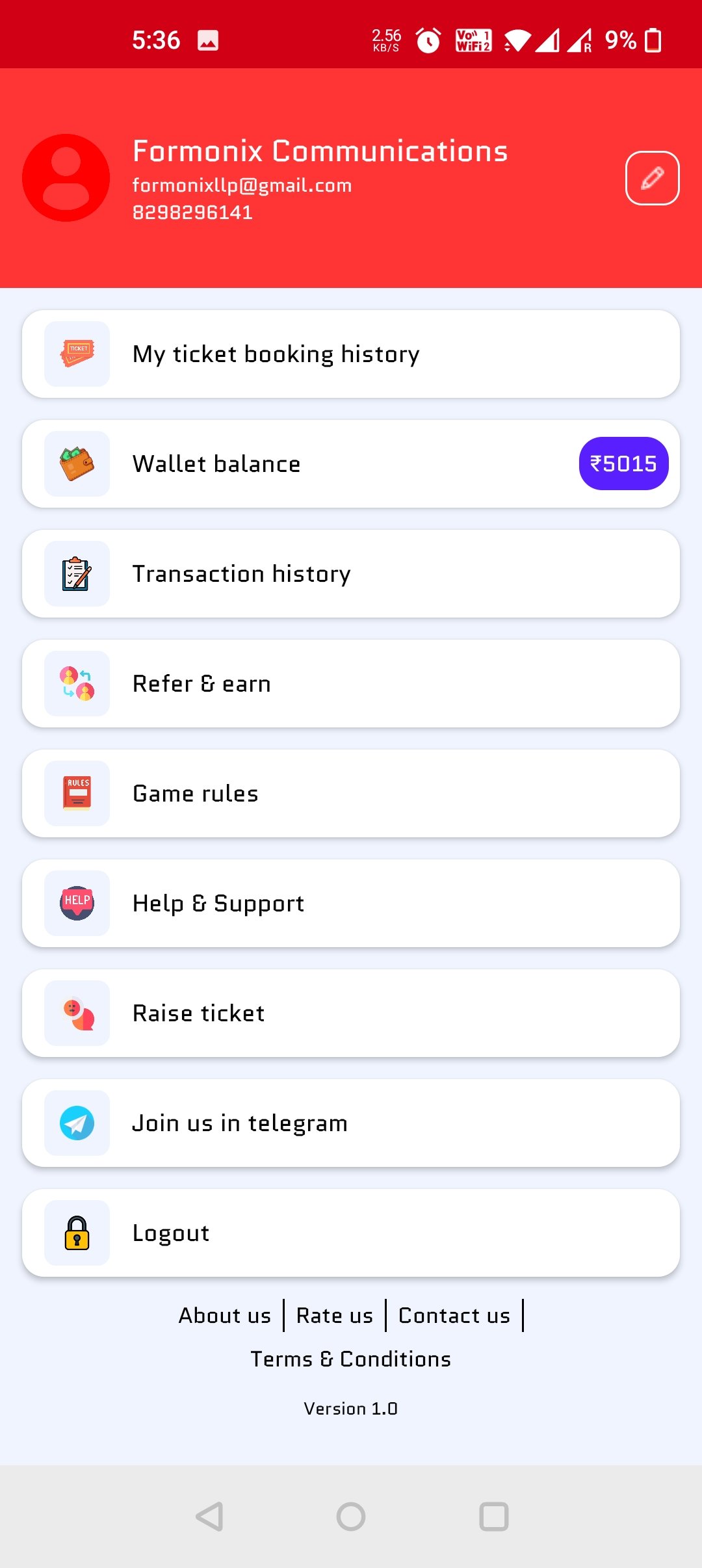Read the Game rules

coord(351,794)
